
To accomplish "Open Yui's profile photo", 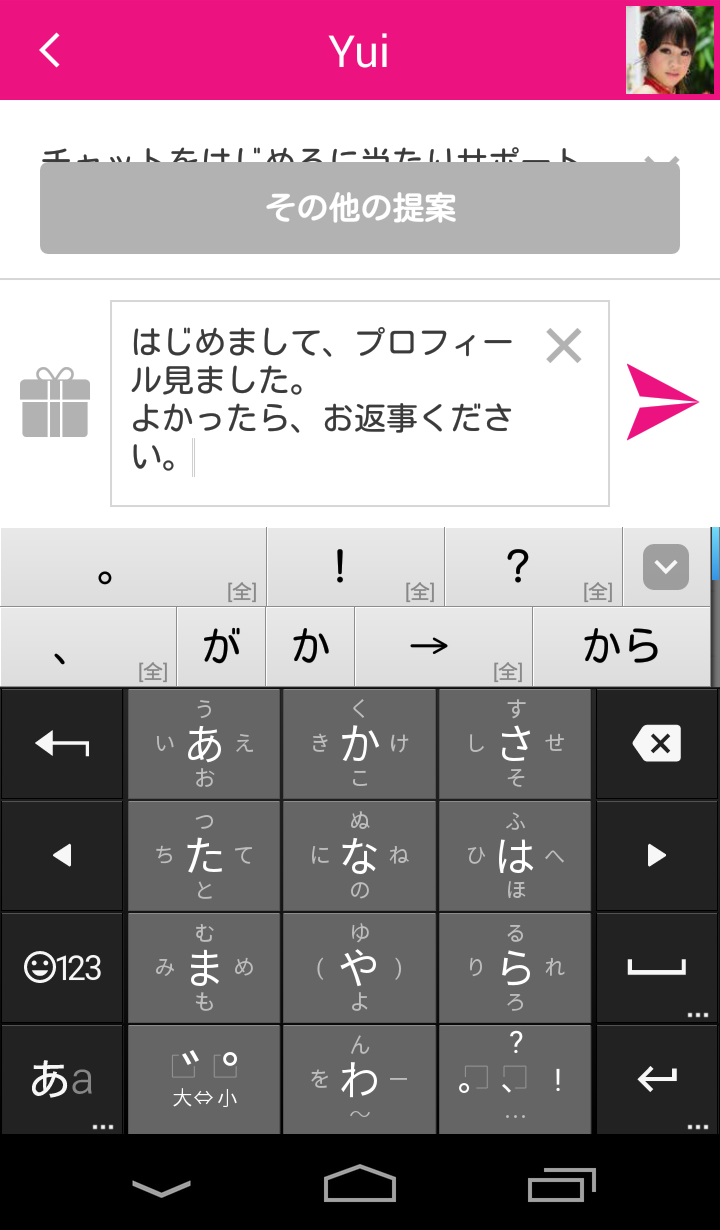I will coord(670,50).
